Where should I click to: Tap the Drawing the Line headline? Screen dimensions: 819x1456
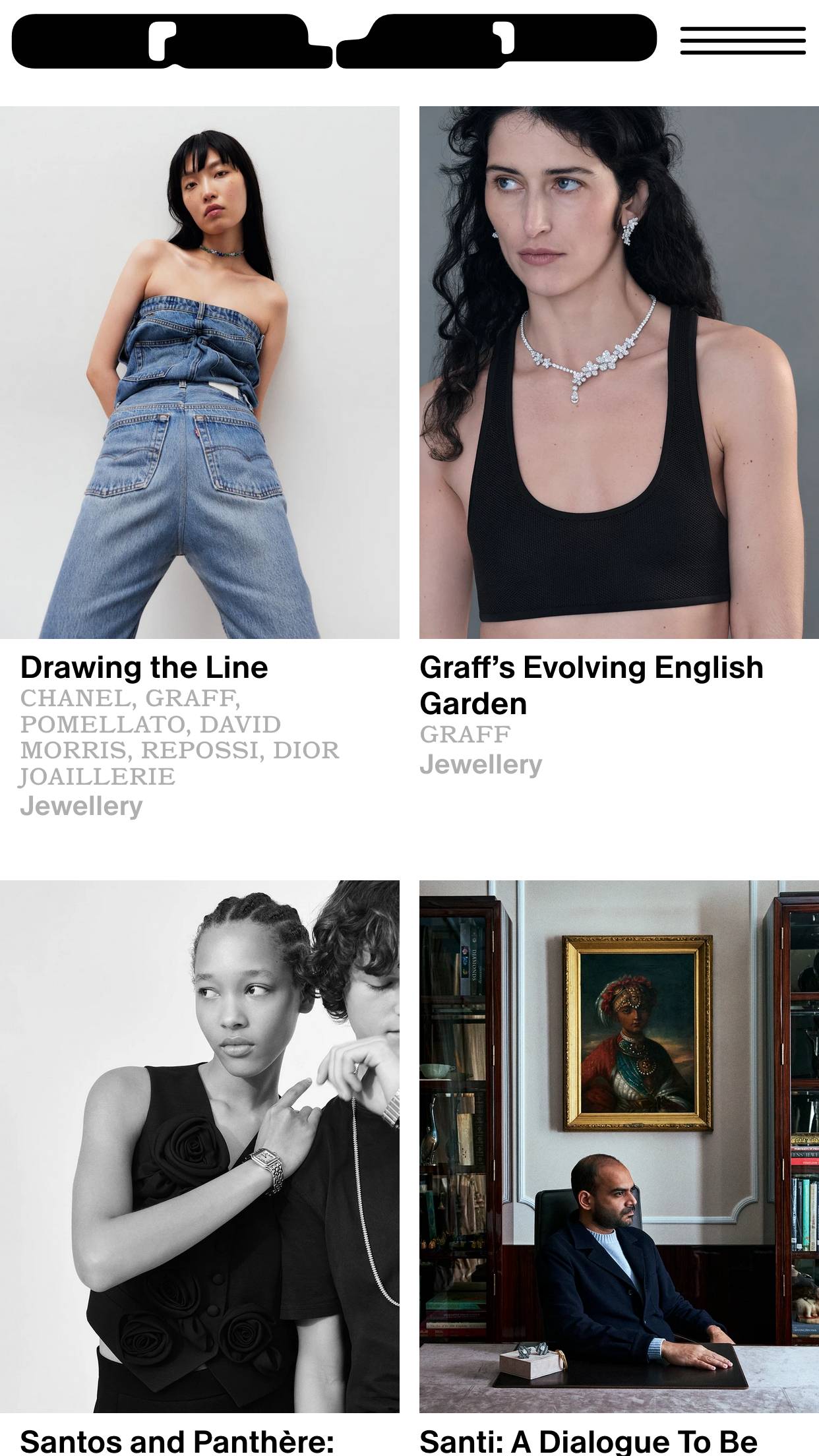[x=144, y=667]
